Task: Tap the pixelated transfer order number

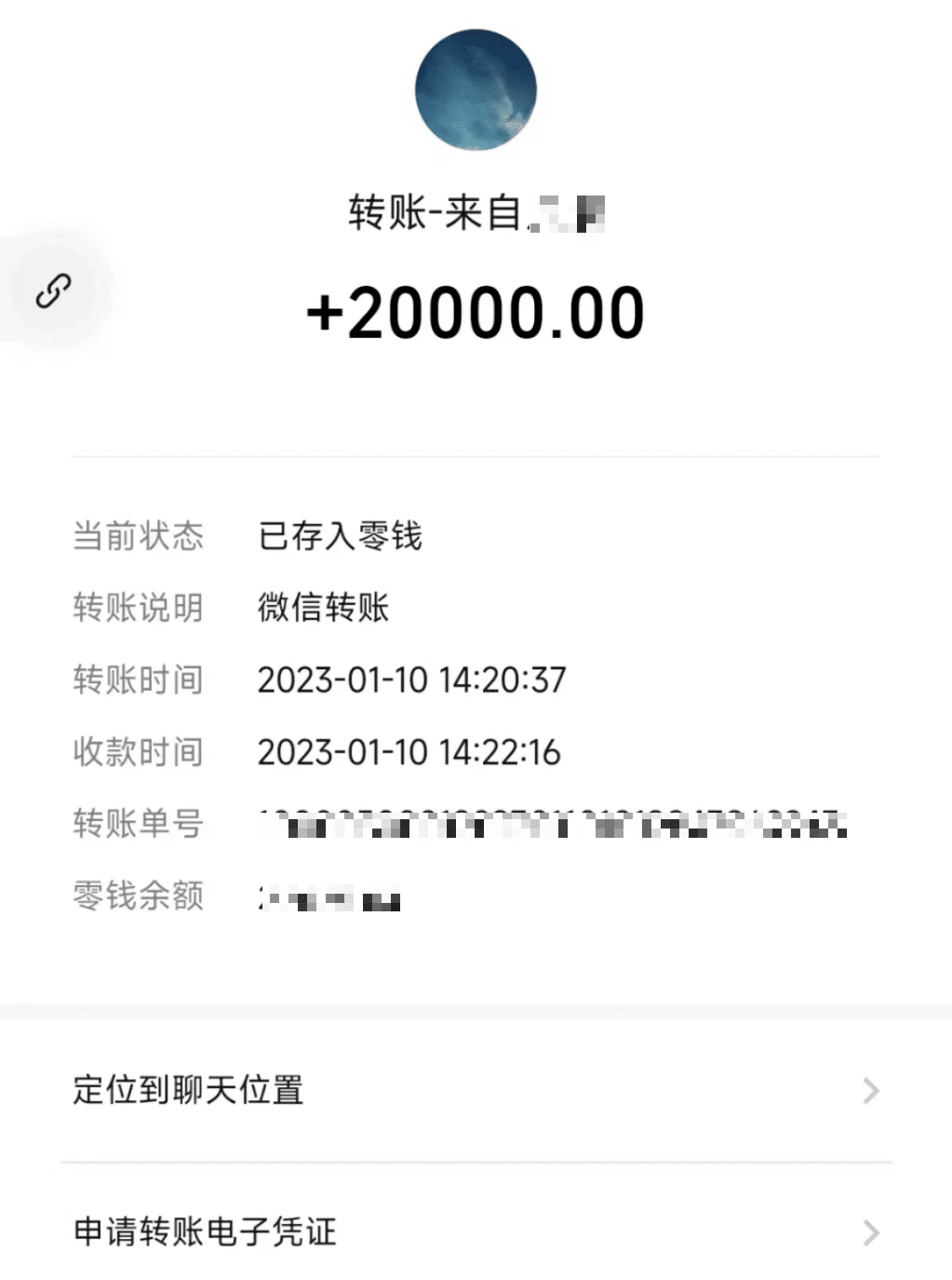Action: click(549, 824)
